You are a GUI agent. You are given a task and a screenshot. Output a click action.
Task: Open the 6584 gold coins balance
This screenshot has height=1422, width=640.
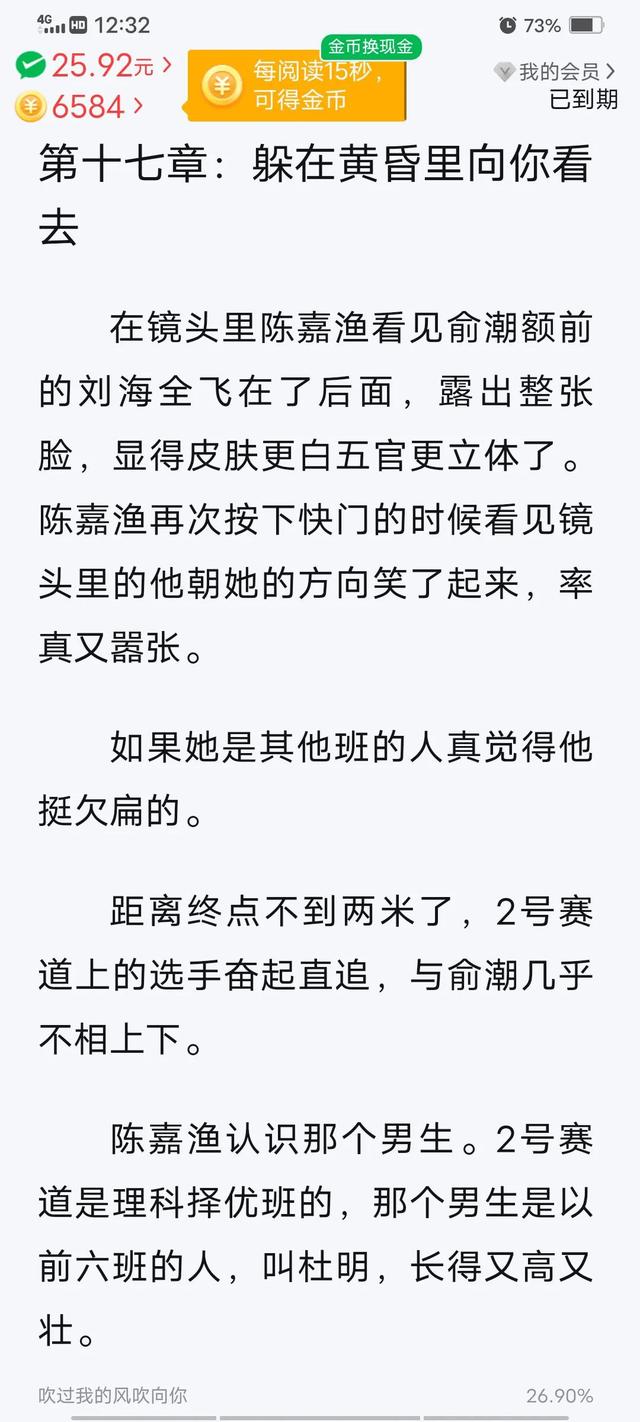[x=80, y=105]
